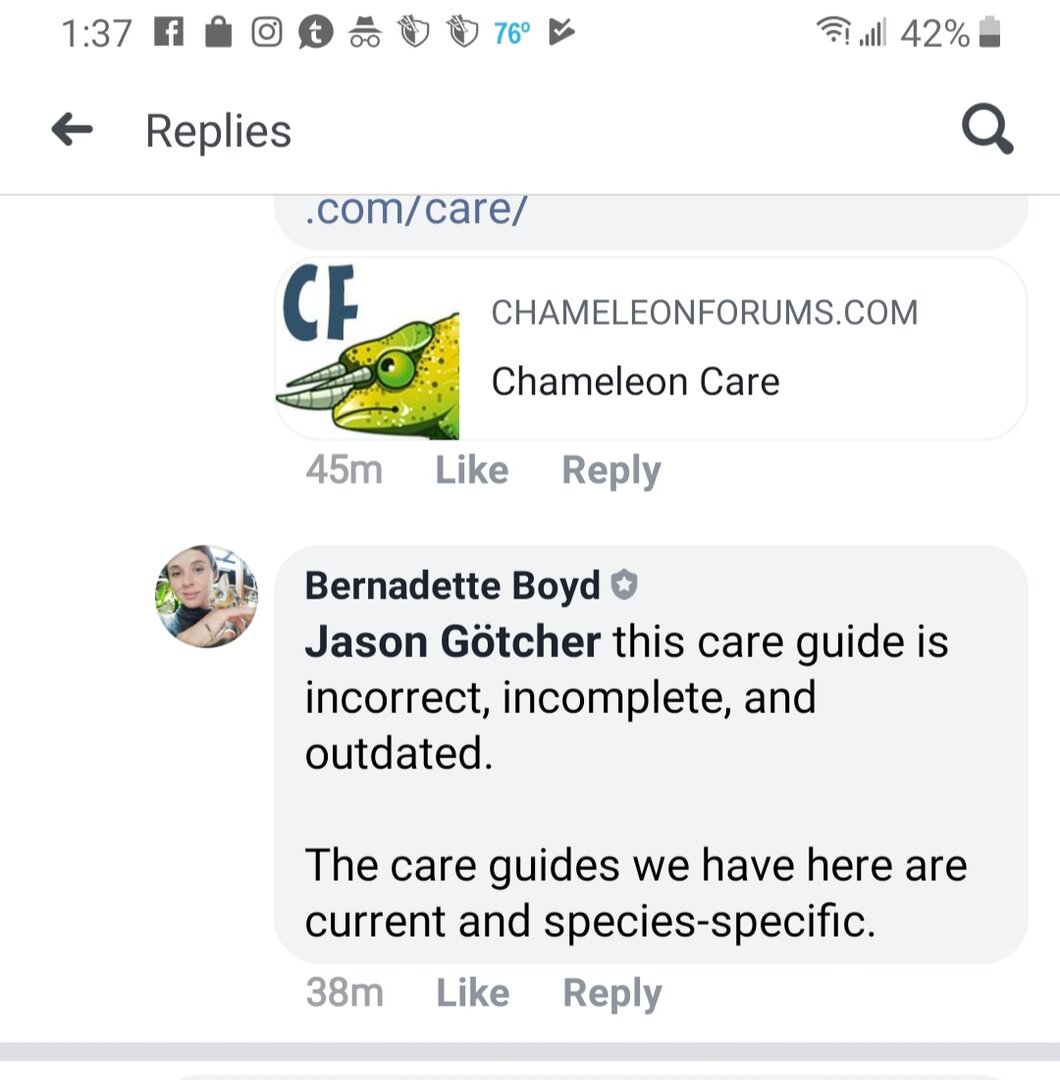Open Bernadette Boyd's profile from her name
This screenshot has height=1080, width=1060.
(452, 587)
